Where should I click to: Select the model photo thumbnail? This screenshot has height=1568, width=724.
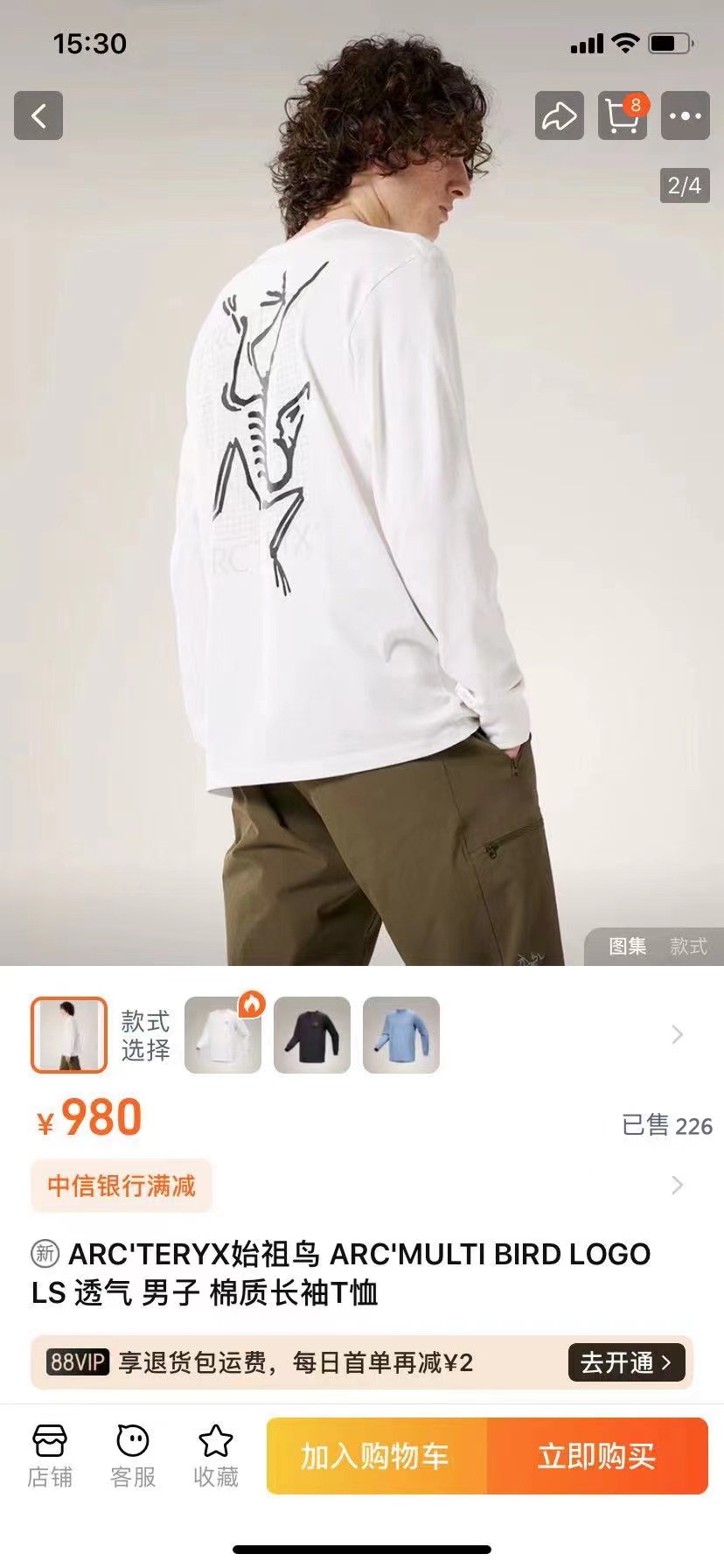[69, 1035]
